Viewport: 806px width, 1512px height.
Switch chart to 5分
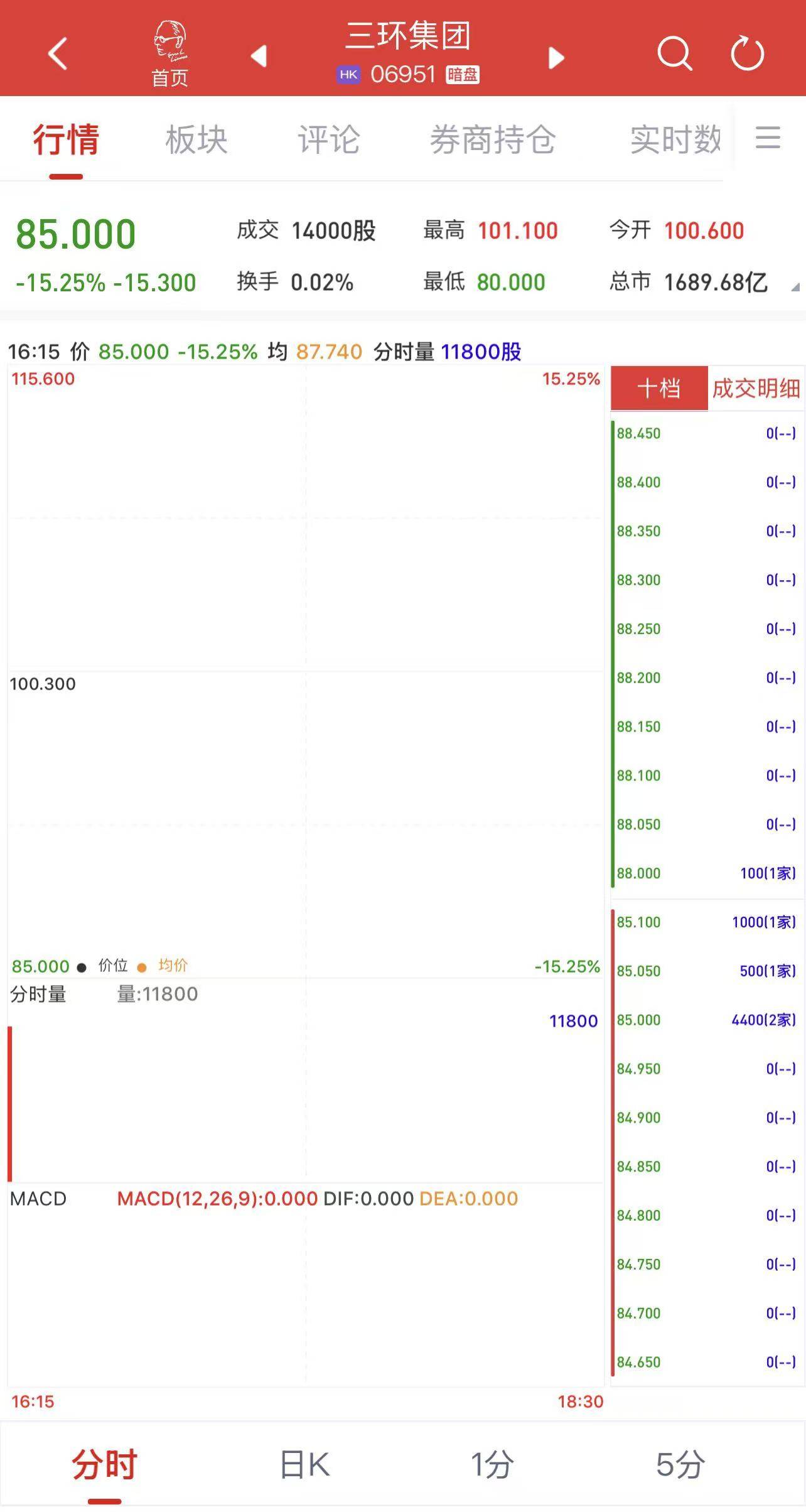[680, 1465]
